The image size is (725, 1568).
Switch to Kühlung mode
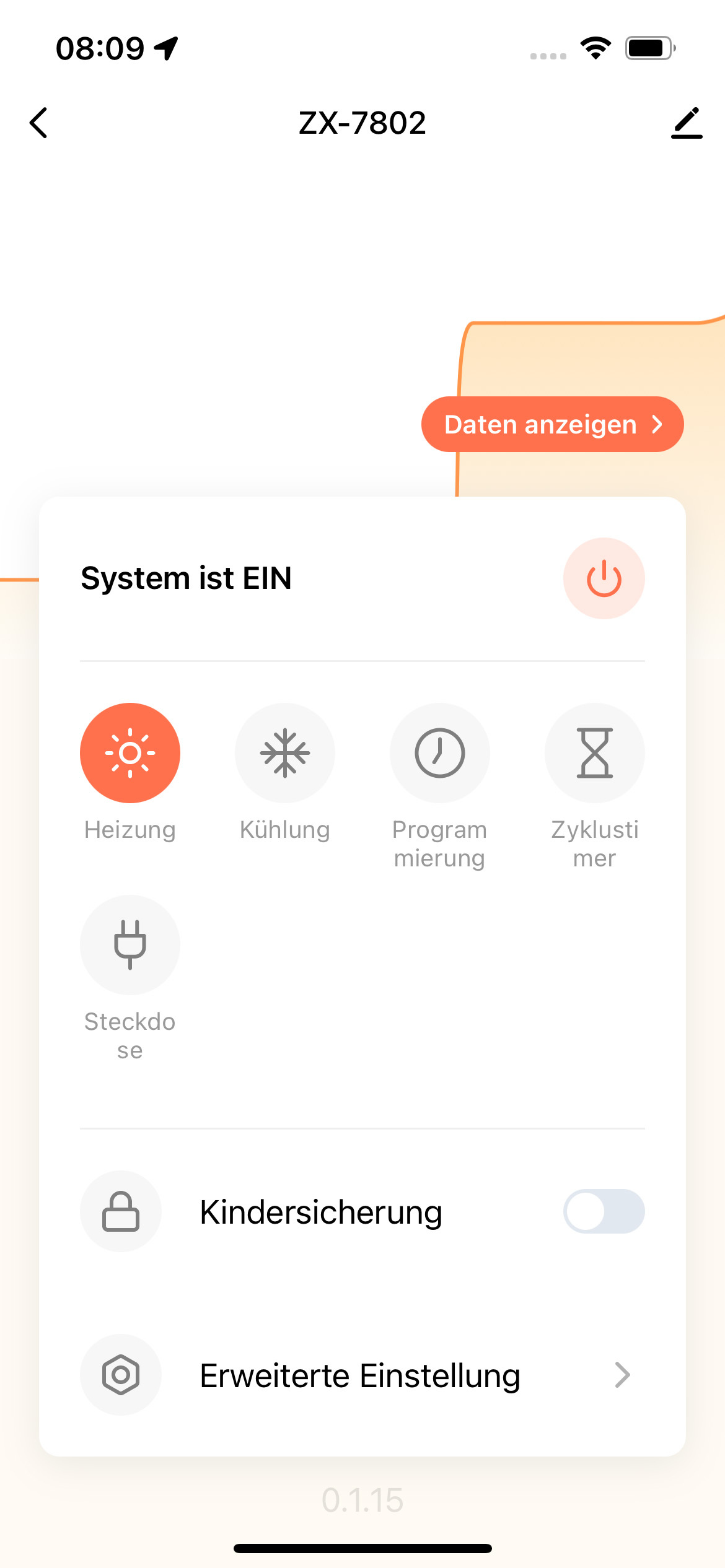285,753
